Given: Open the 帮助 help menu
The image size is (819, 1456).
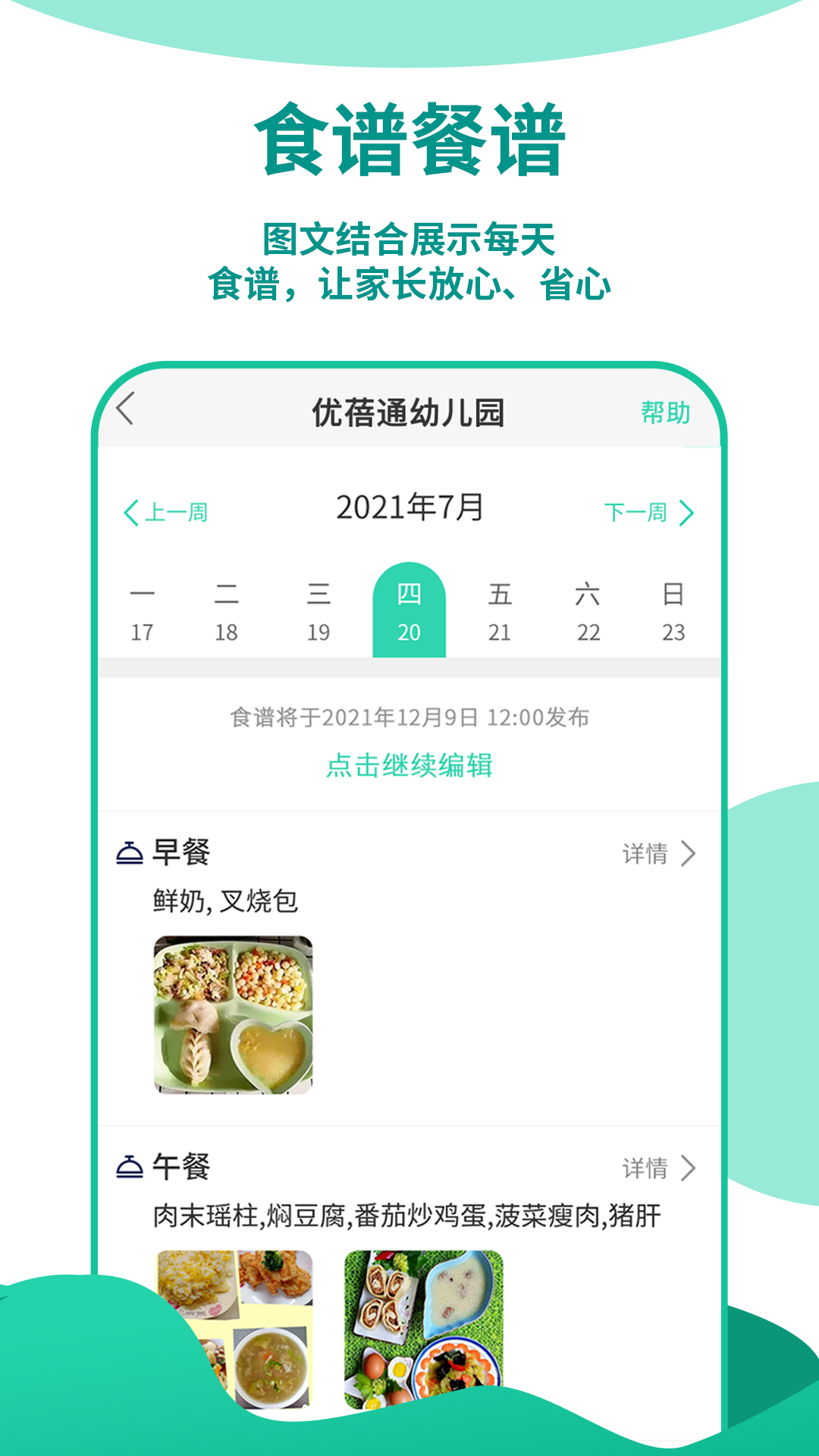Looking at the screenshot, I should tap(664, 412).
